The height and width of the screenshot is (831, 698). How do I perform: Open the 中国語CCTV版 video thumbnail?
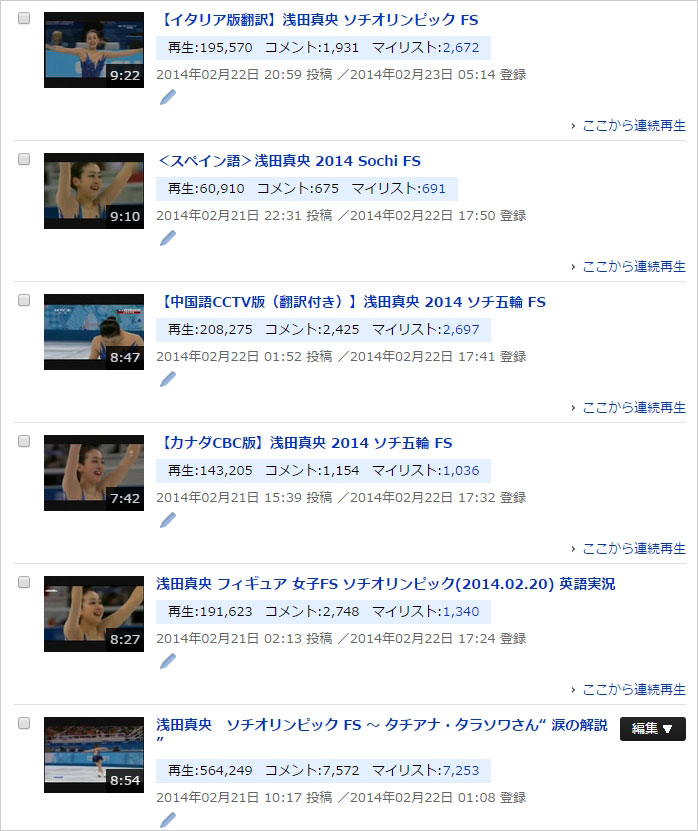pos(94,331)
